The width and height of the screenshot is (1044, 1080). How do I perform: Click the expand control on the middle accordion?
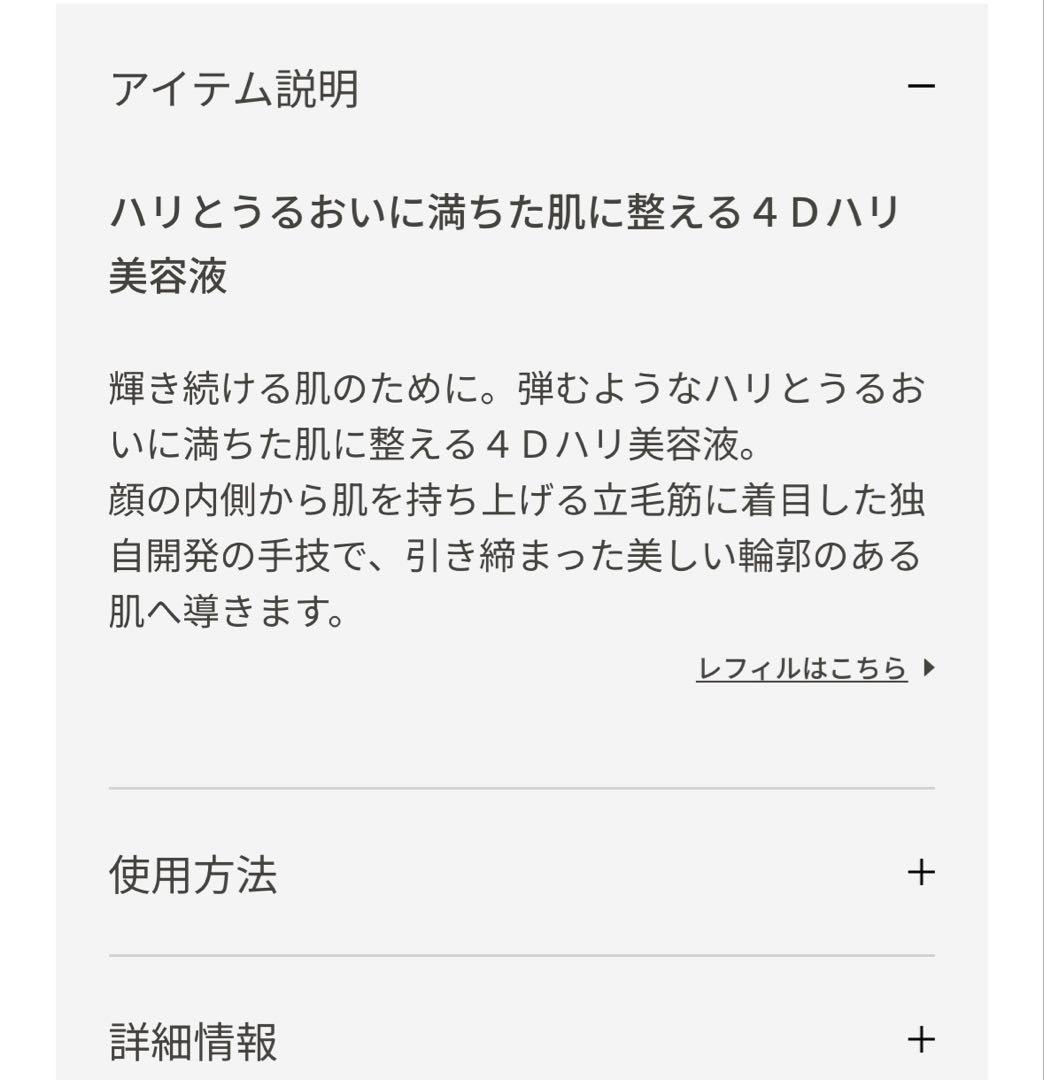918,870
